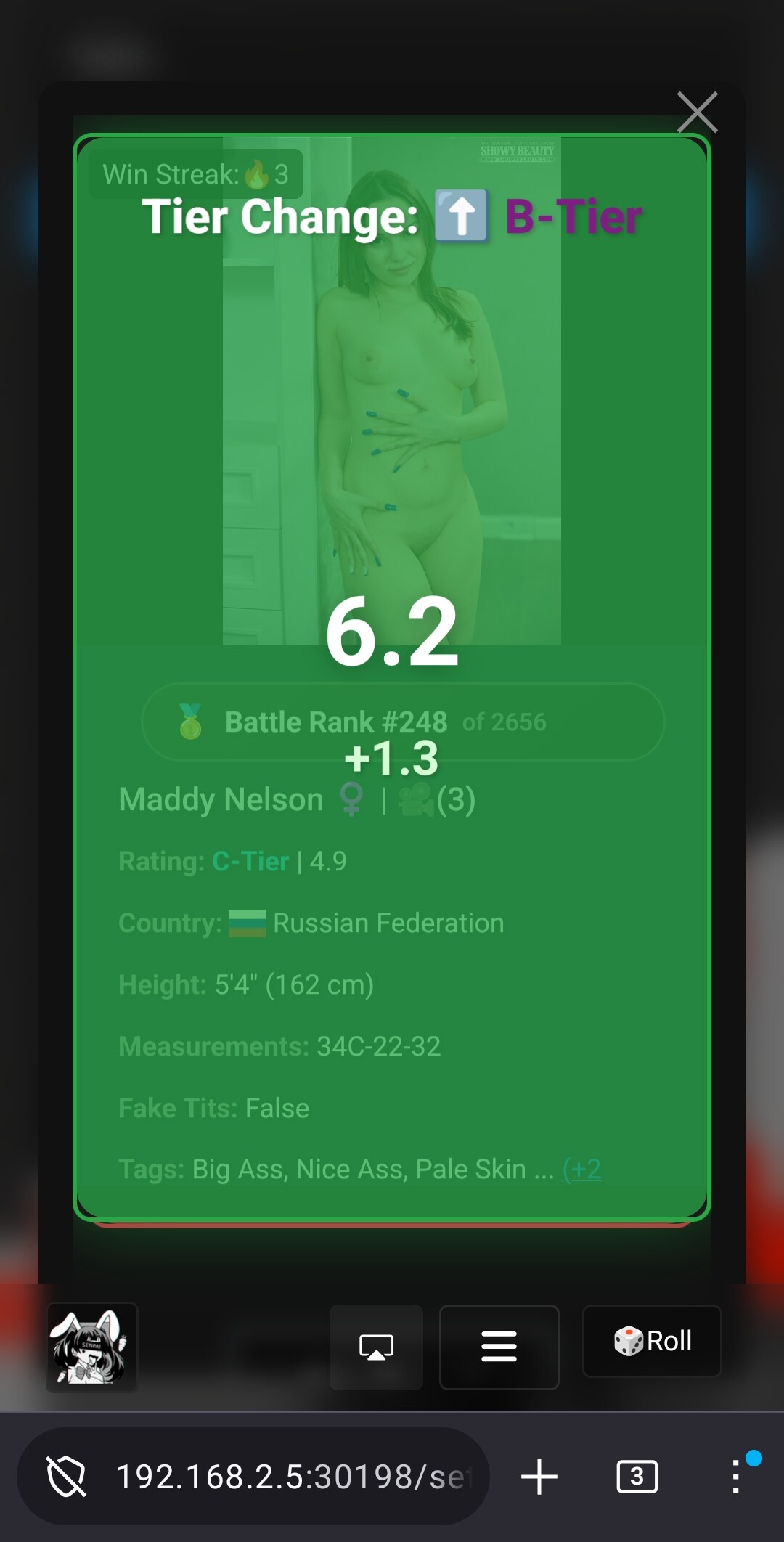Open the hamburger menu button
The width and height of the screenshot is (784, 1542).
click(499, 1347)
